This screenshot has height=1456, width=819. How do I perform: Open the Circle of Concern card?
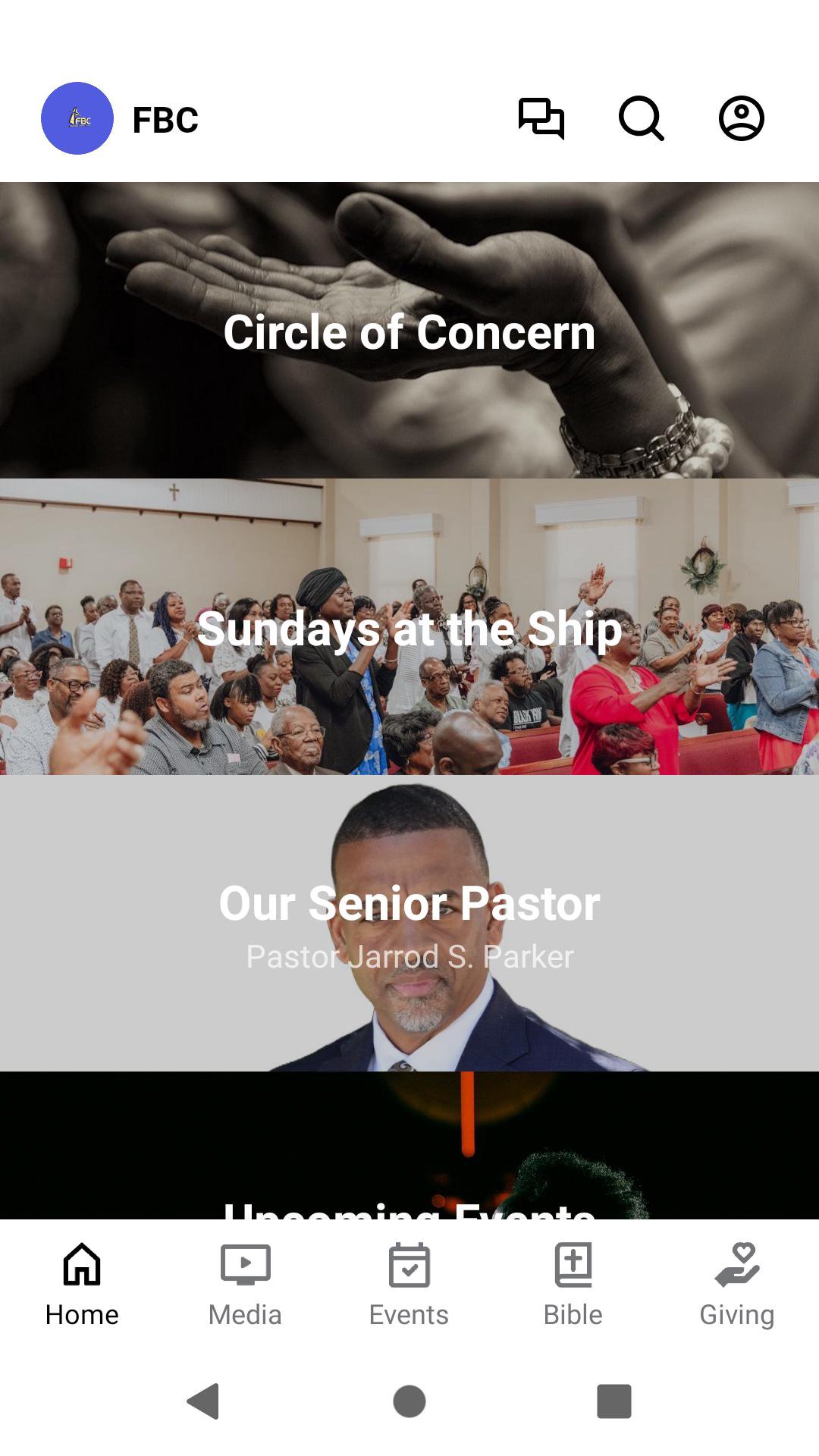pos(409,331)
